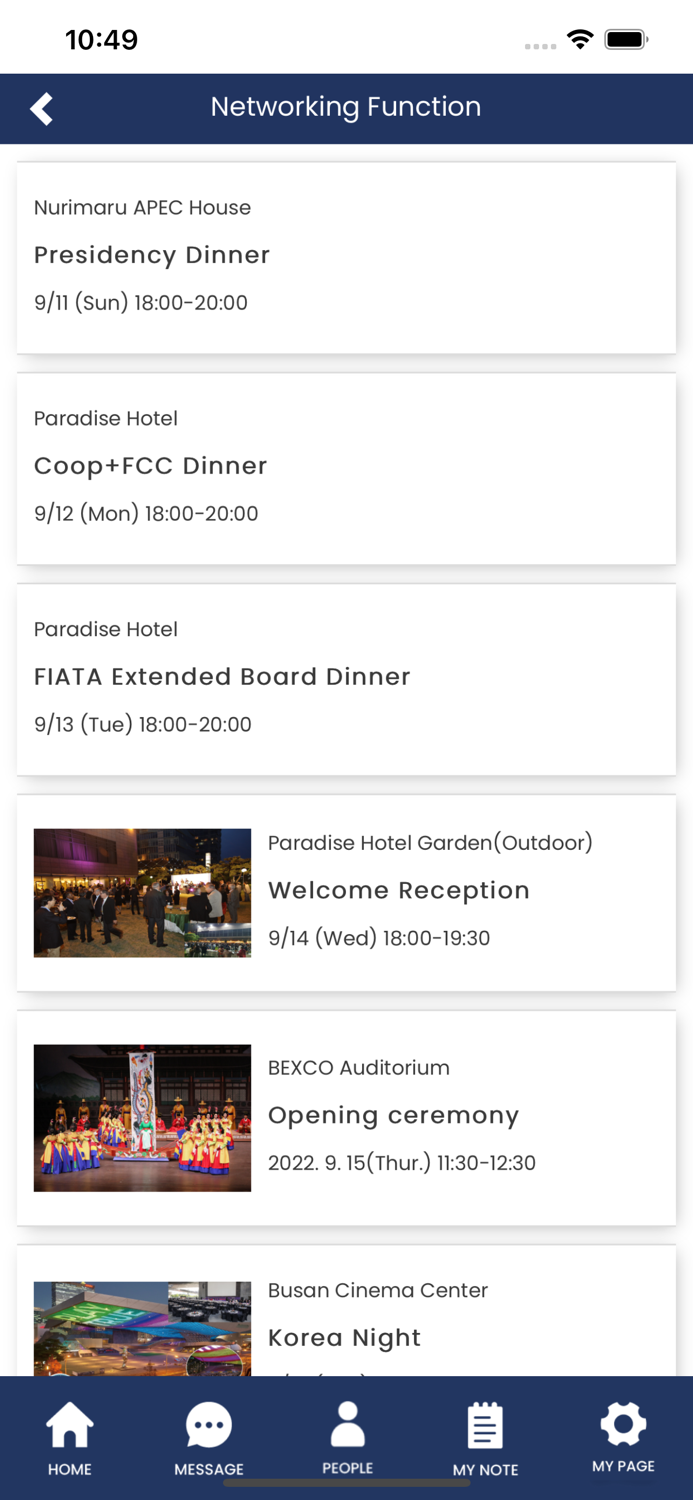The image size is (693, 1500).
Task: Open My Note tab
Action: [486, 1438]
